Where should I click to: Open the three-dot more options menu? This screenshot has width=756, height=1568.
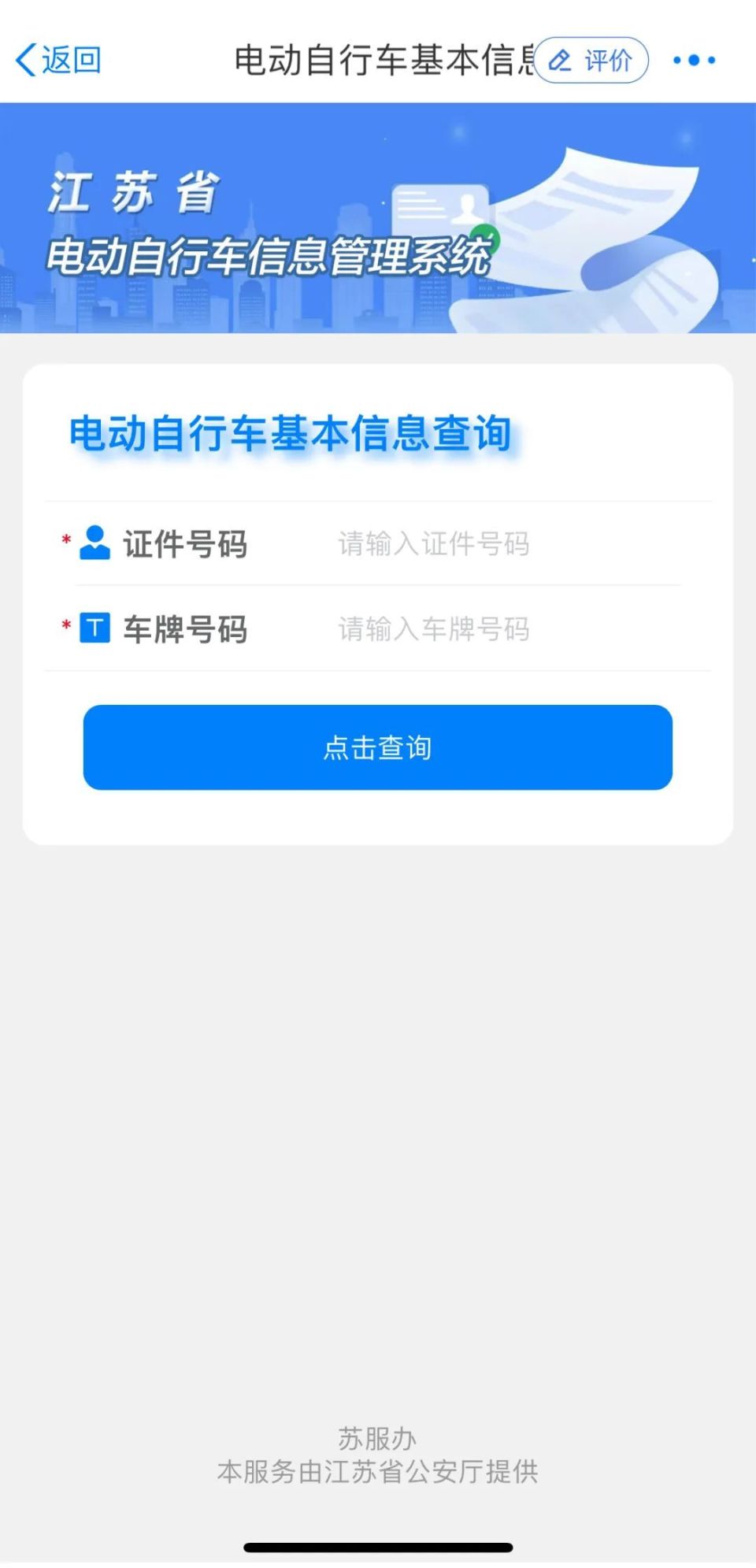pos(693,60)
